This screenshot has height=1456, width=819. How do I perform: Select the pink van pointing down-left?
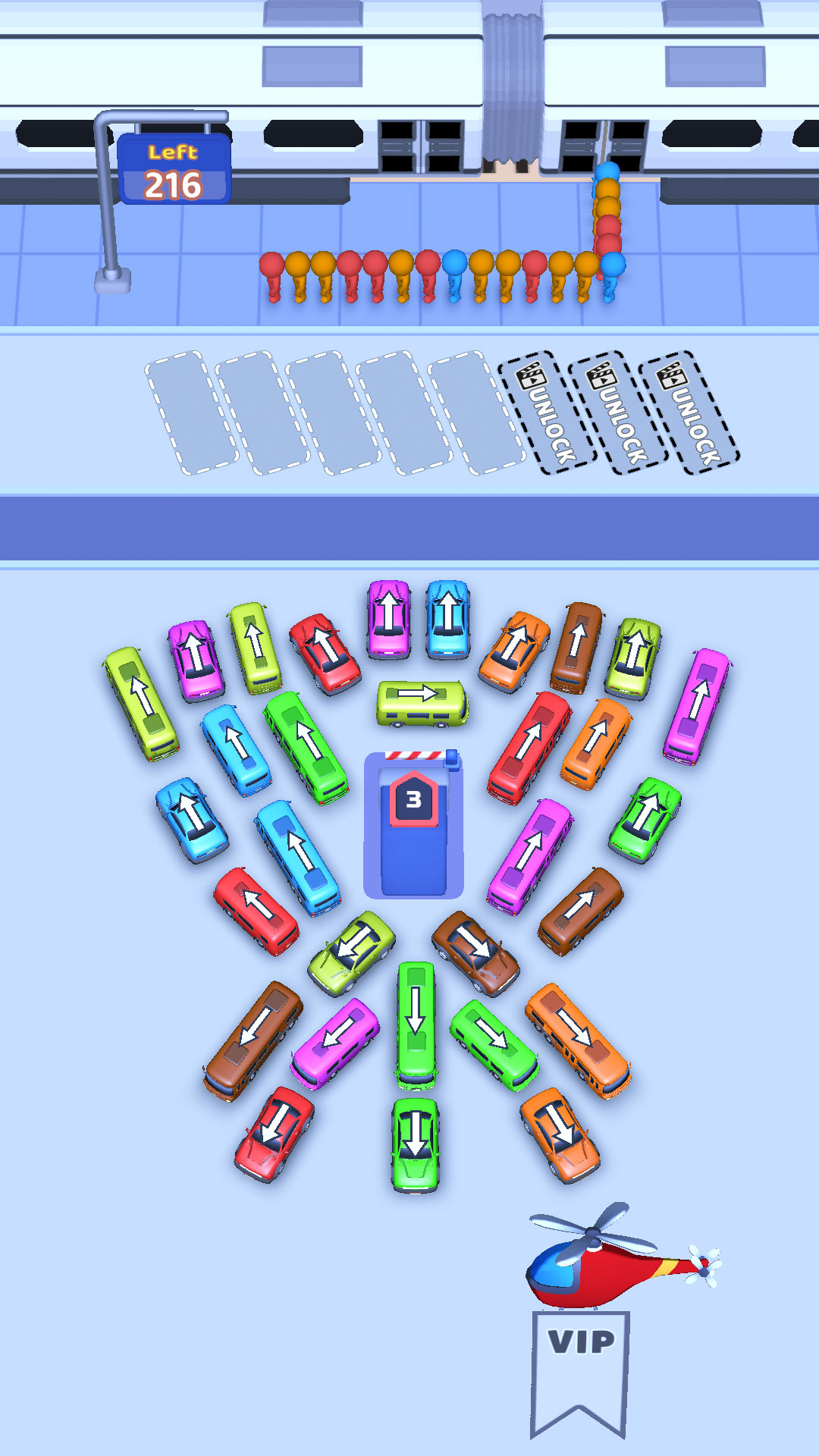334,1042
